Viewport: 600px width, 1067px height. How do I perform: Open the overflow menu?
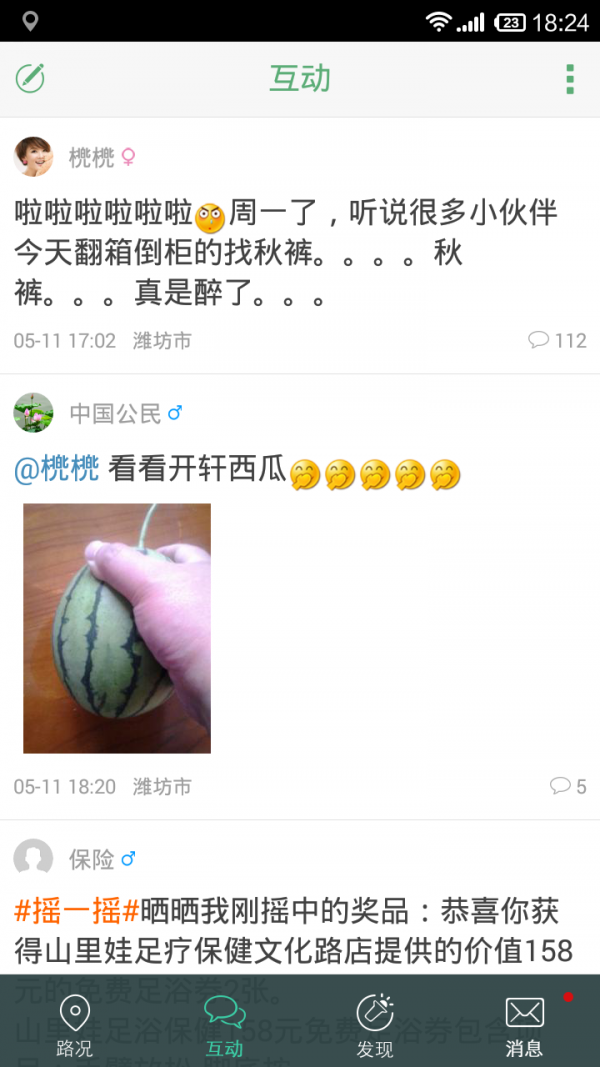[x=569, y=79]
